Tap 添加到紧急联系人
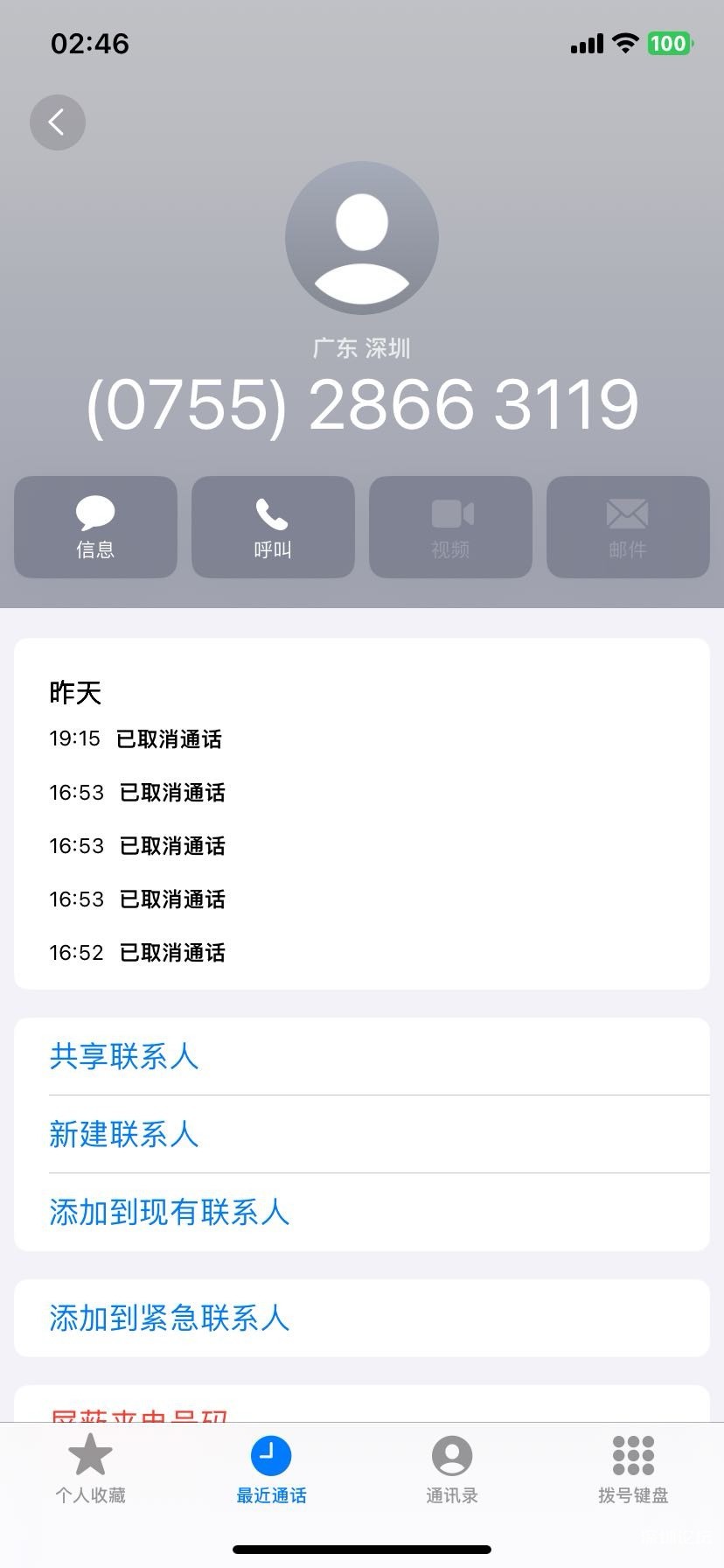Image resolution: width=724 pixels, height=1568 pixels. [169, 1318]
